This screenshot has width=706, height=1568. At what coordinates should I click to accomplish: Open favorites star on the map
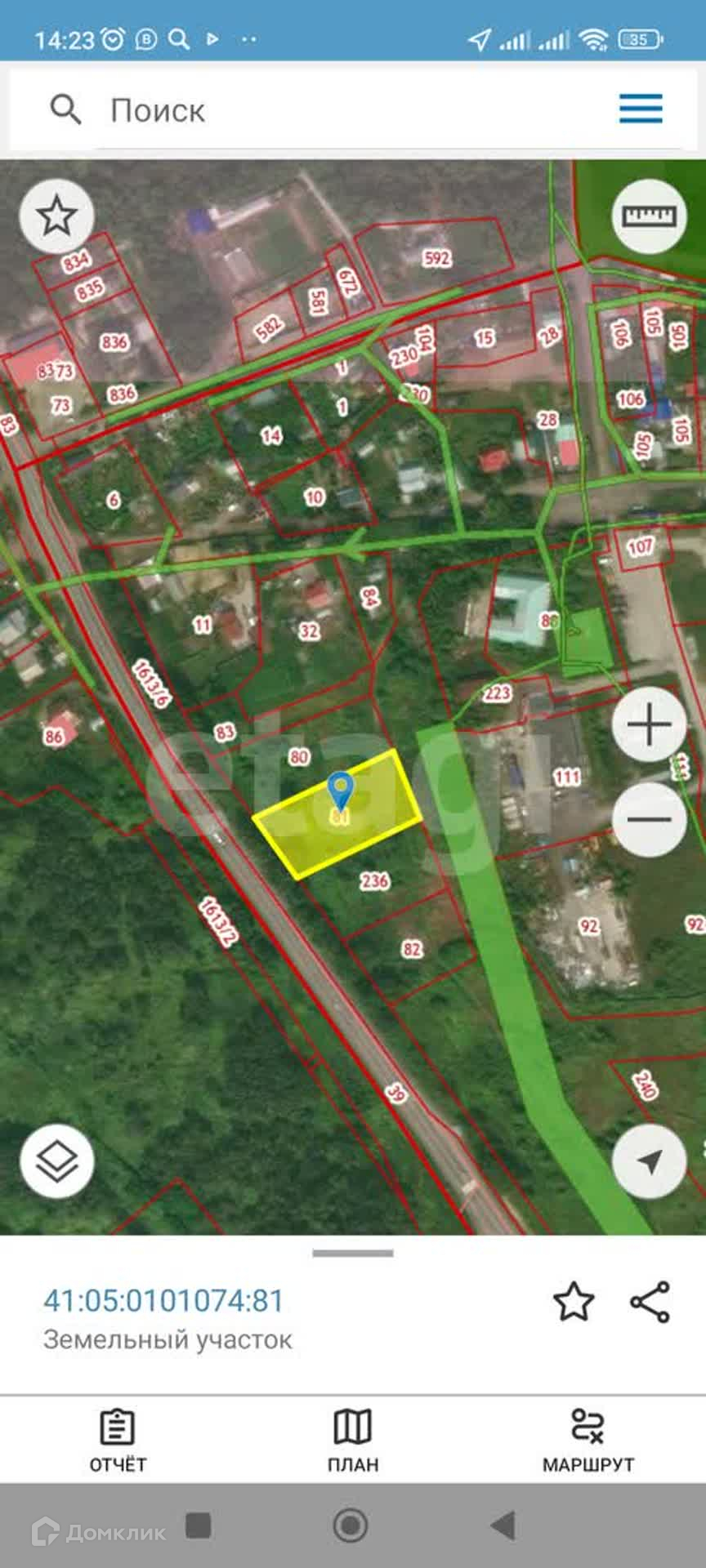click(x=56, y=216)
